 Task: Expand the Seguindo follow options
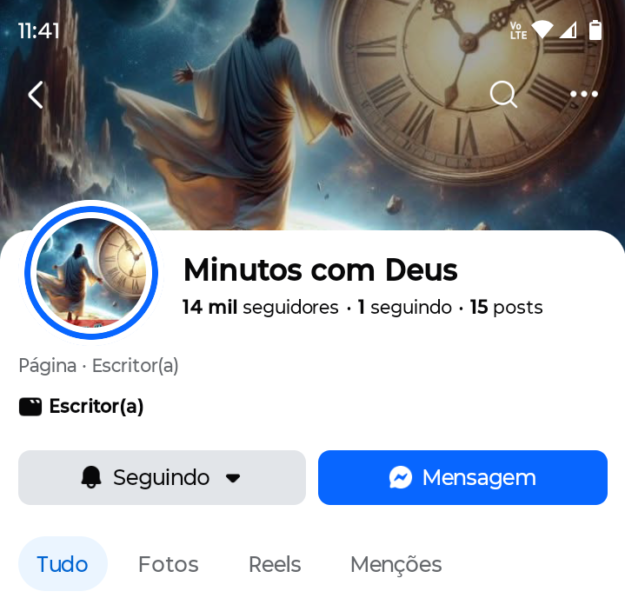[162, 478]
